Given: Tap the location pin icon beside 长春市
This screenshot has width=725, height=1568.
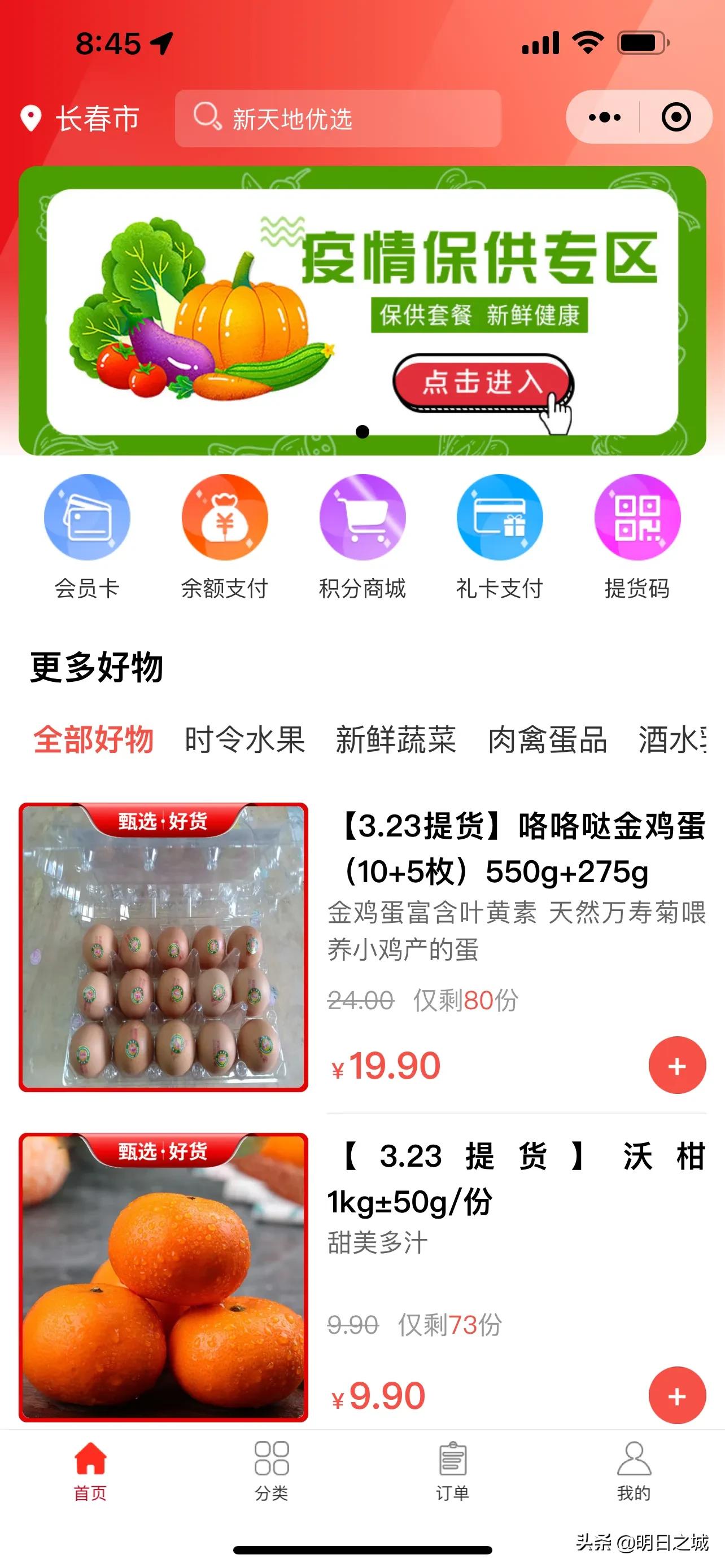Looking at the screenshot, I should tap(32, 117).
